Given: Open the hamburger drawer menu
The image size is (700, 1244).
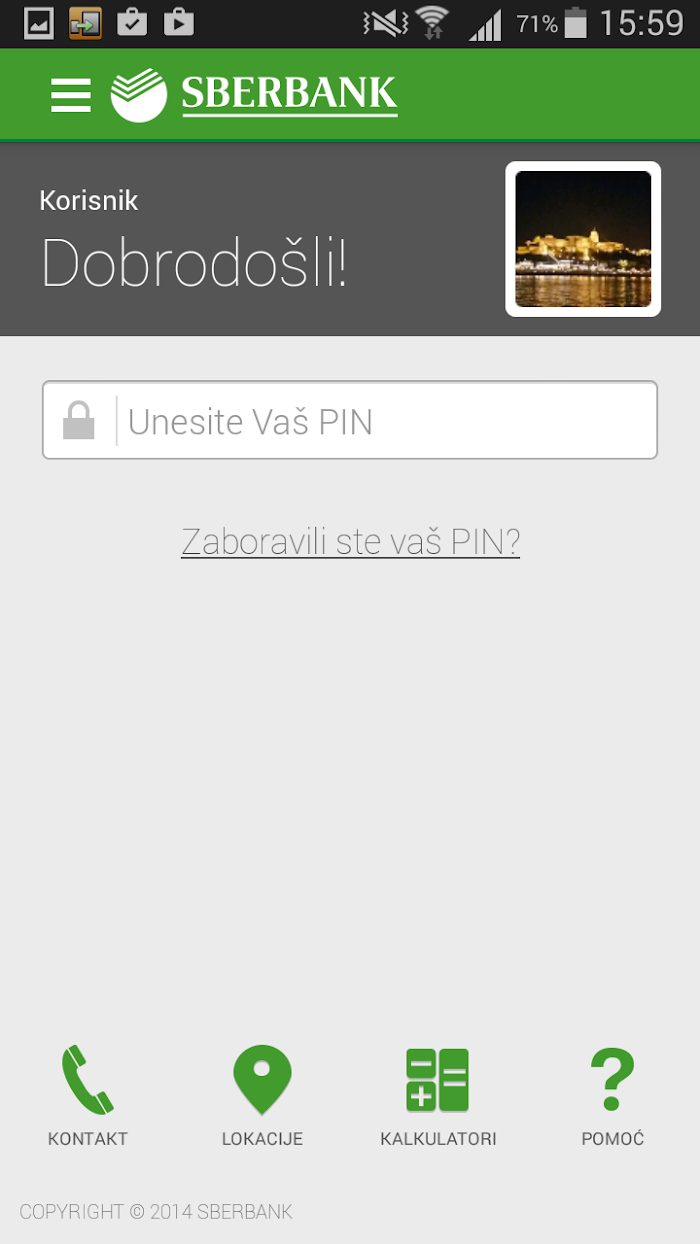Looking at the screenshot, I should pos(71,95).
